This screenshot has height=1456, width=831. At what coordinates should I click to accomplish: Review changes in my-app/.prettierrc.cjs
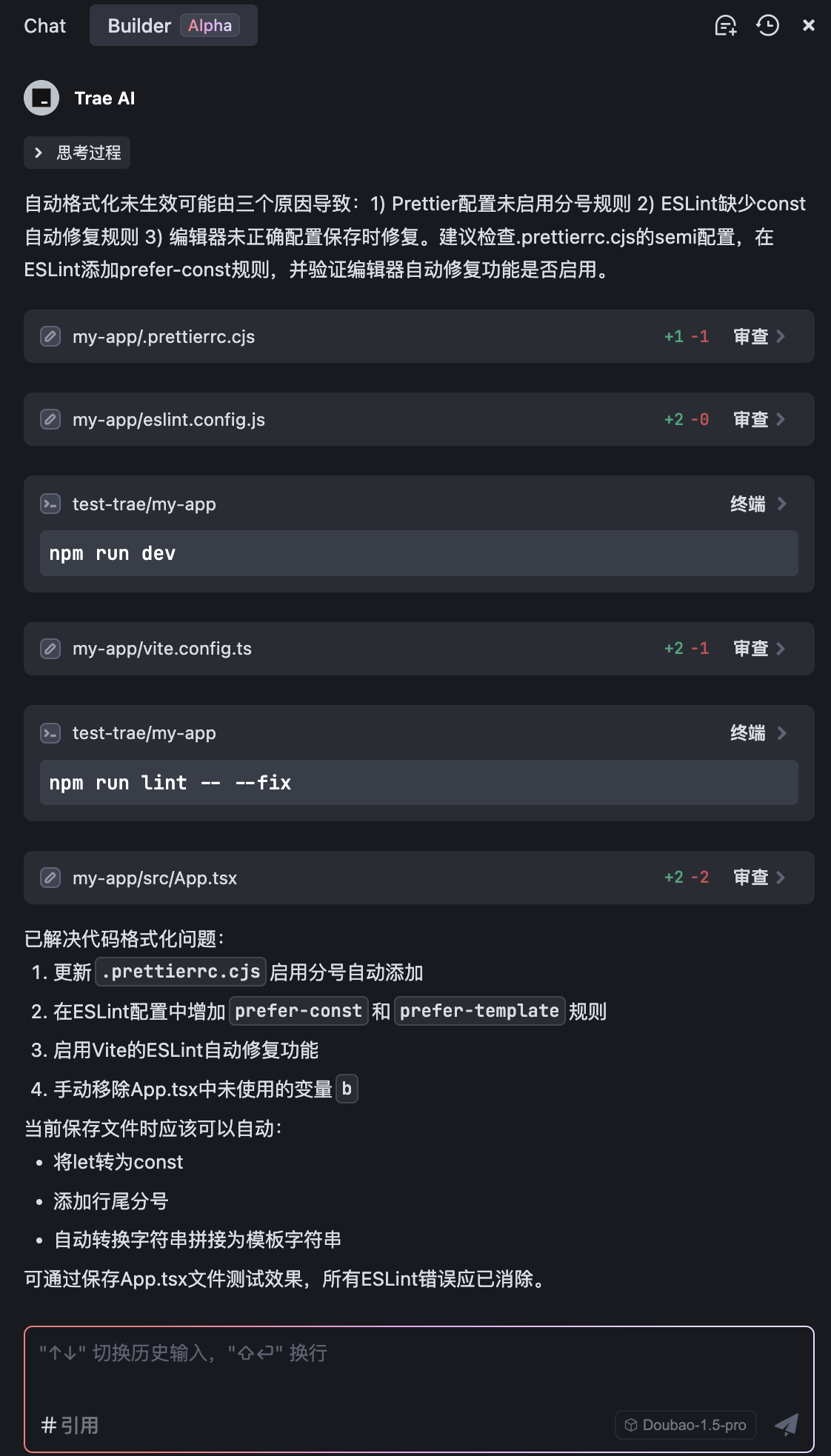758,337
